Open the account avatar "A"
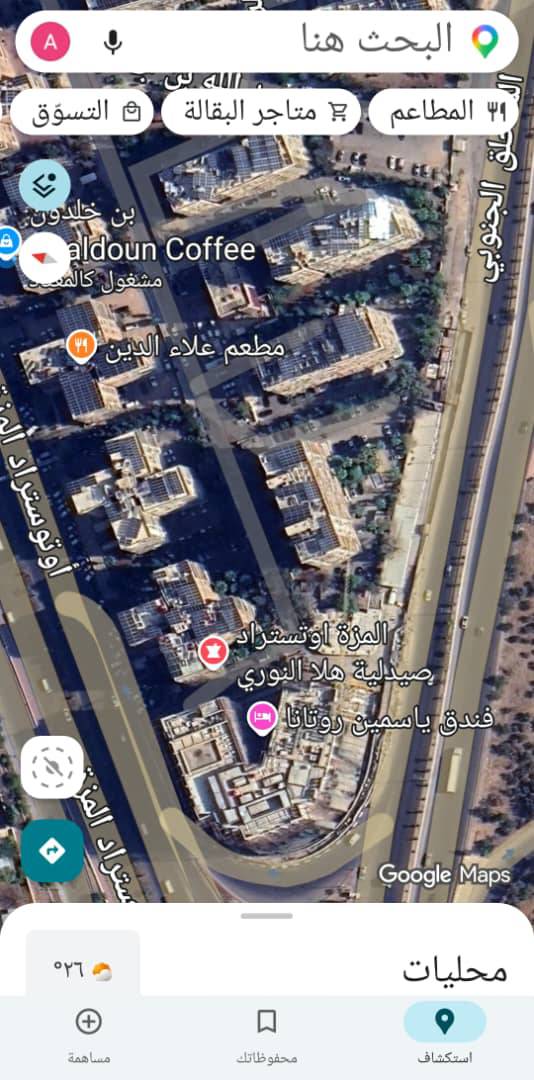Viewport: 534px width, 1080px height. point(50,42)
